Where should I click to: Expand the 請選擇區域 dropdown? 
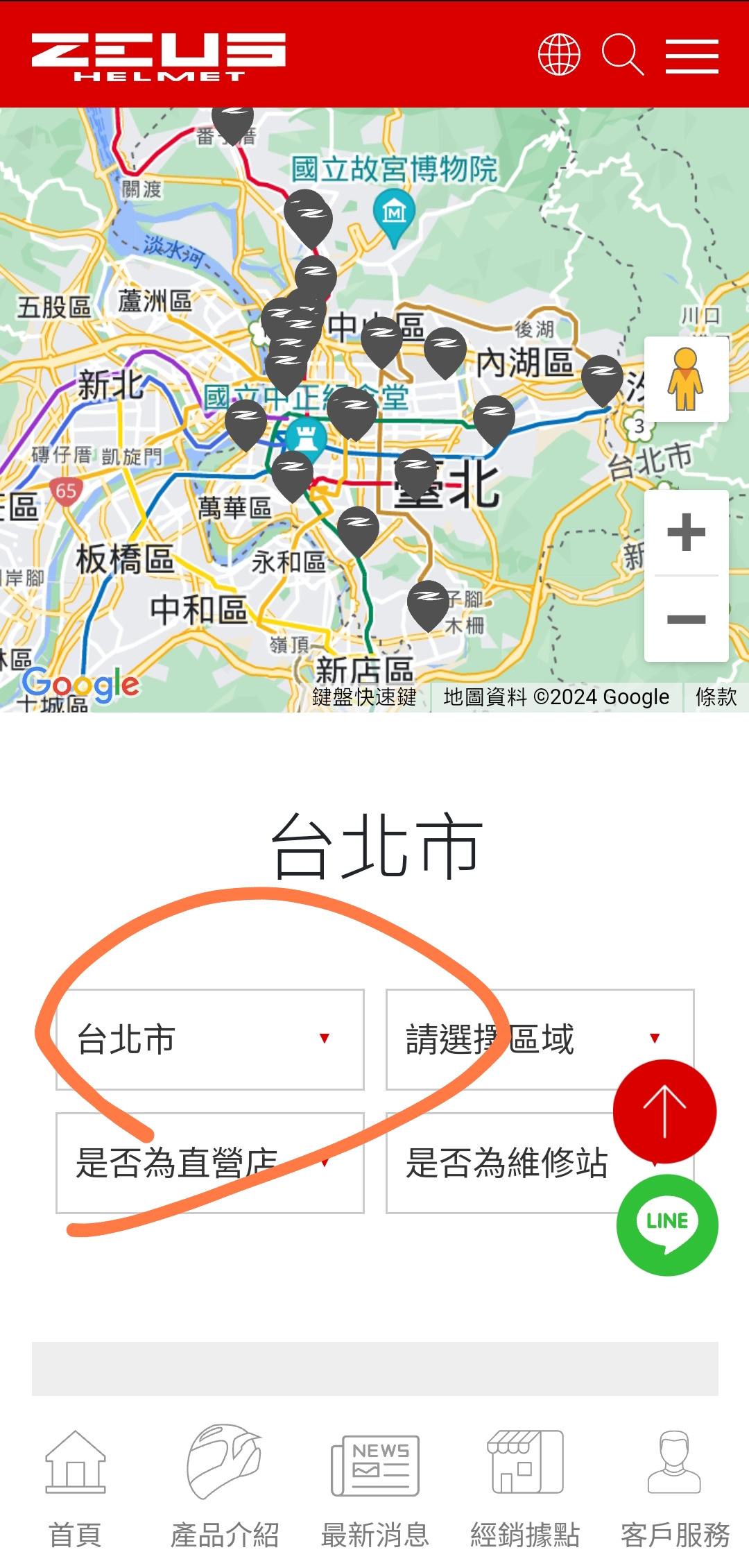tap(540, 1039)
